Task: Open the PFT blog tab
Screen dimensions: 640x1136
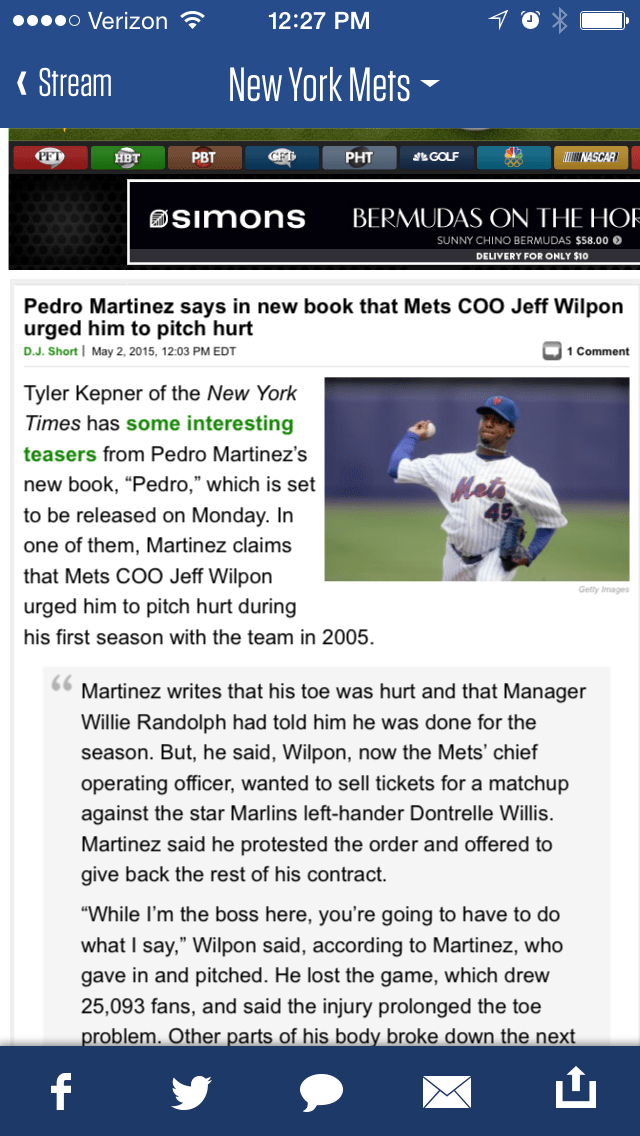Action: coord(47,157)
